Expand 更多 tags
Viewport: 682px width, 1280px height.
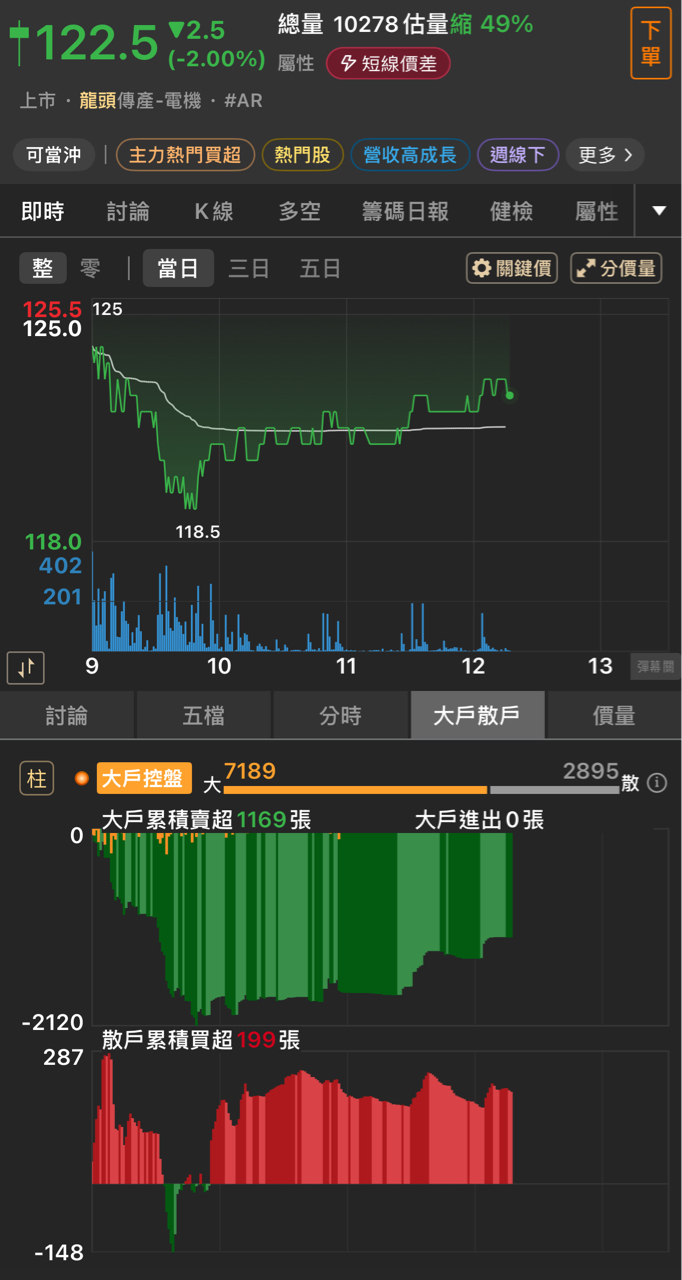(605, 155)
